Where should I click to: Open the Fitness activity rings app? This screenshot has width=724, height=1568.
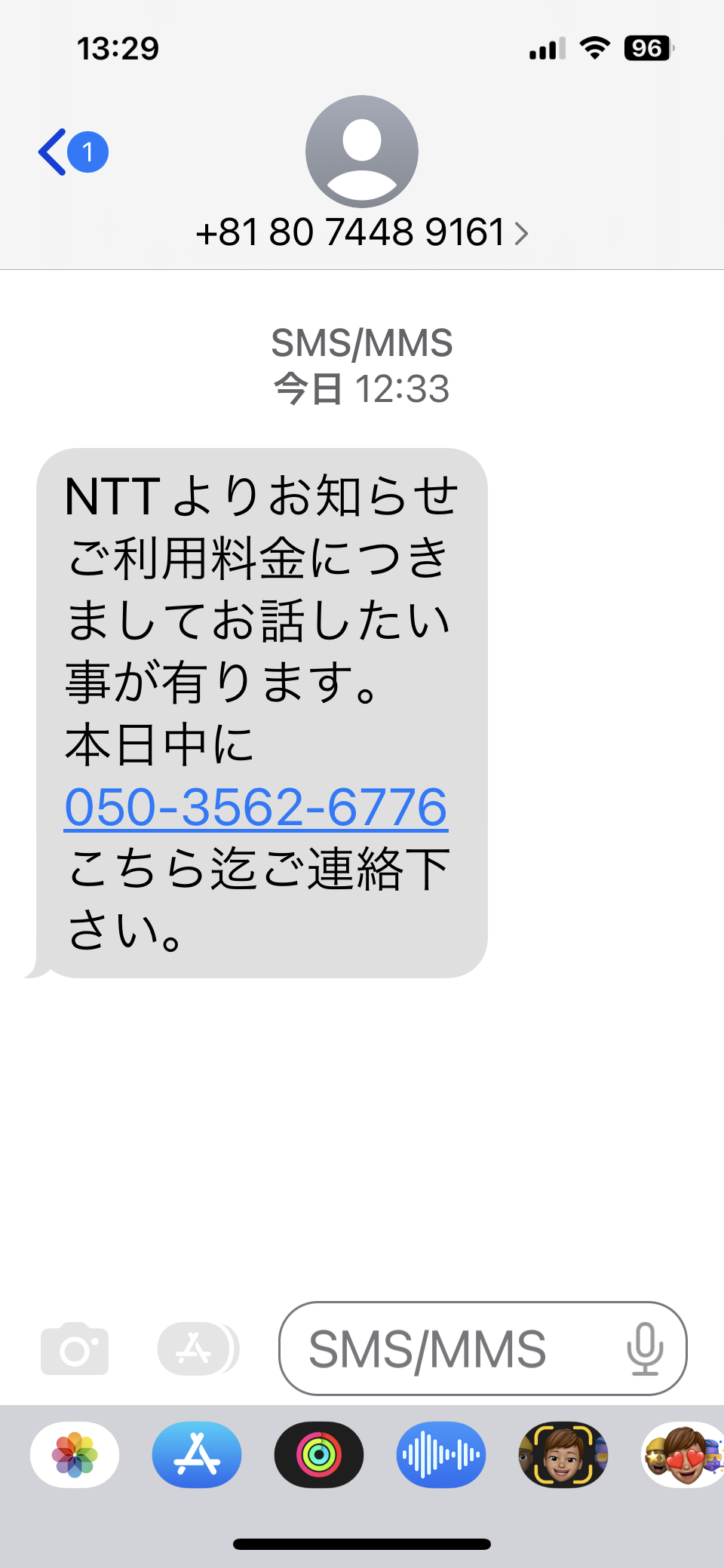pyautogui.click(x=319, y=1455)
